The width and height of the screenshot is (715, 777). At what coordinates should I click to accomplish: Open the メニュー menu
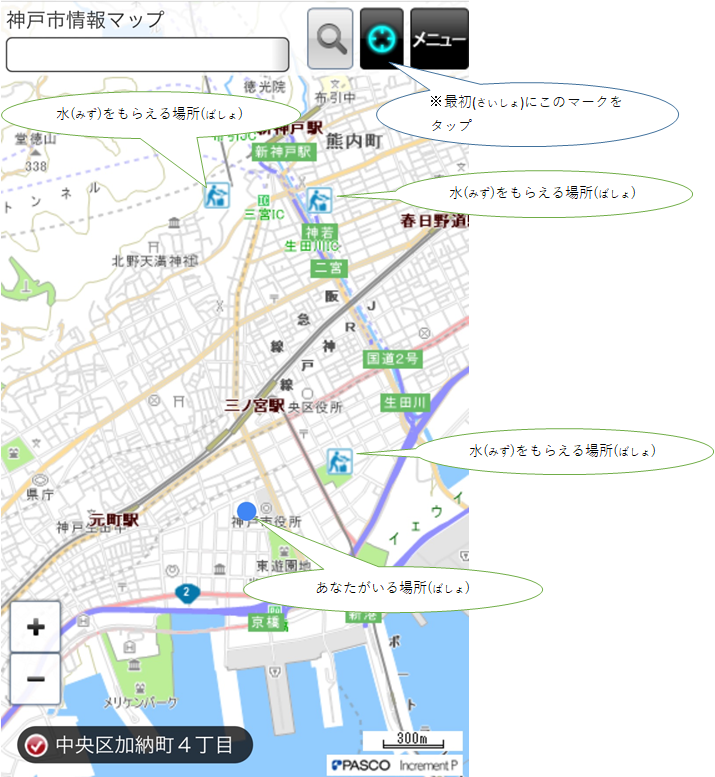(x=439, y=39)
